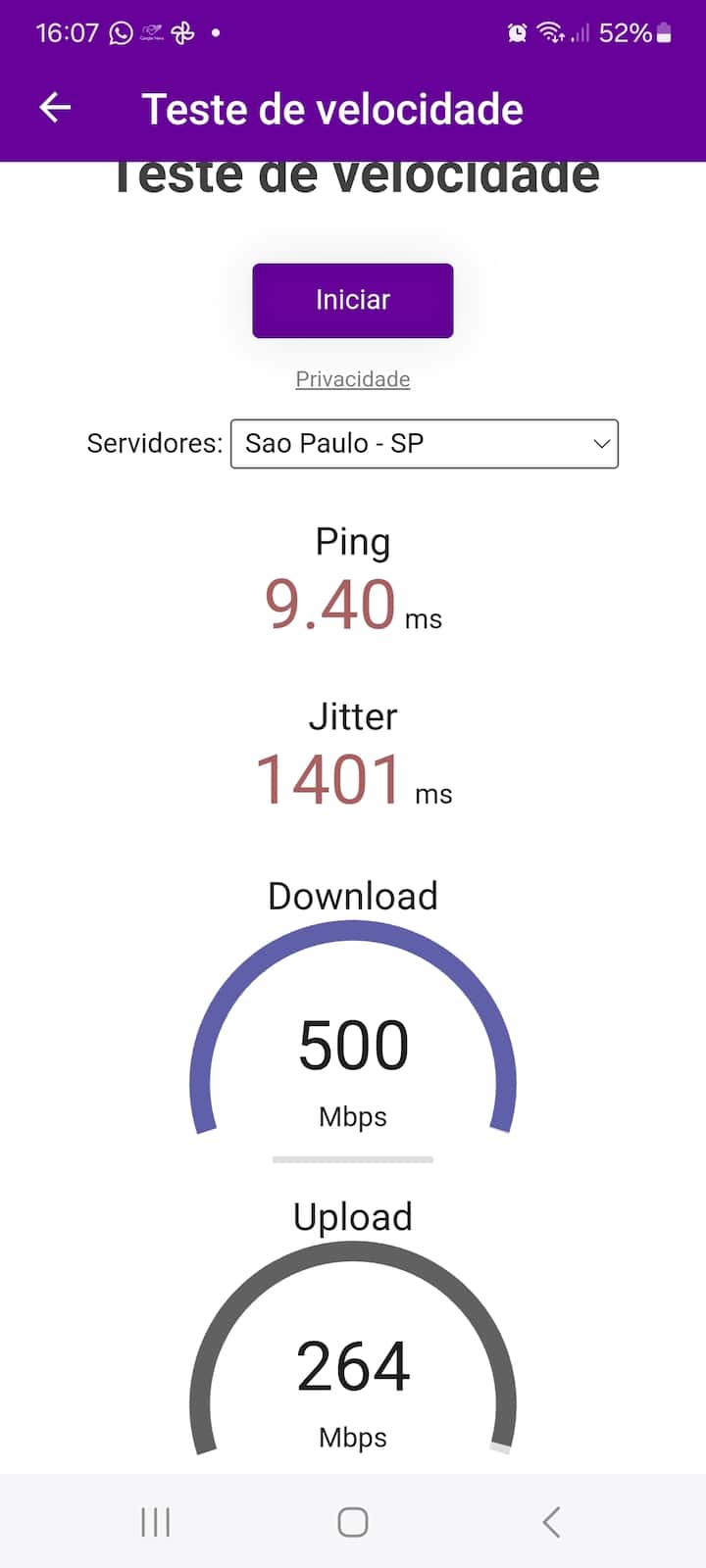Start the speed test with Iniciar
Image resolution: width=706 pixels, height=1568 pixels.
[353, 300]
